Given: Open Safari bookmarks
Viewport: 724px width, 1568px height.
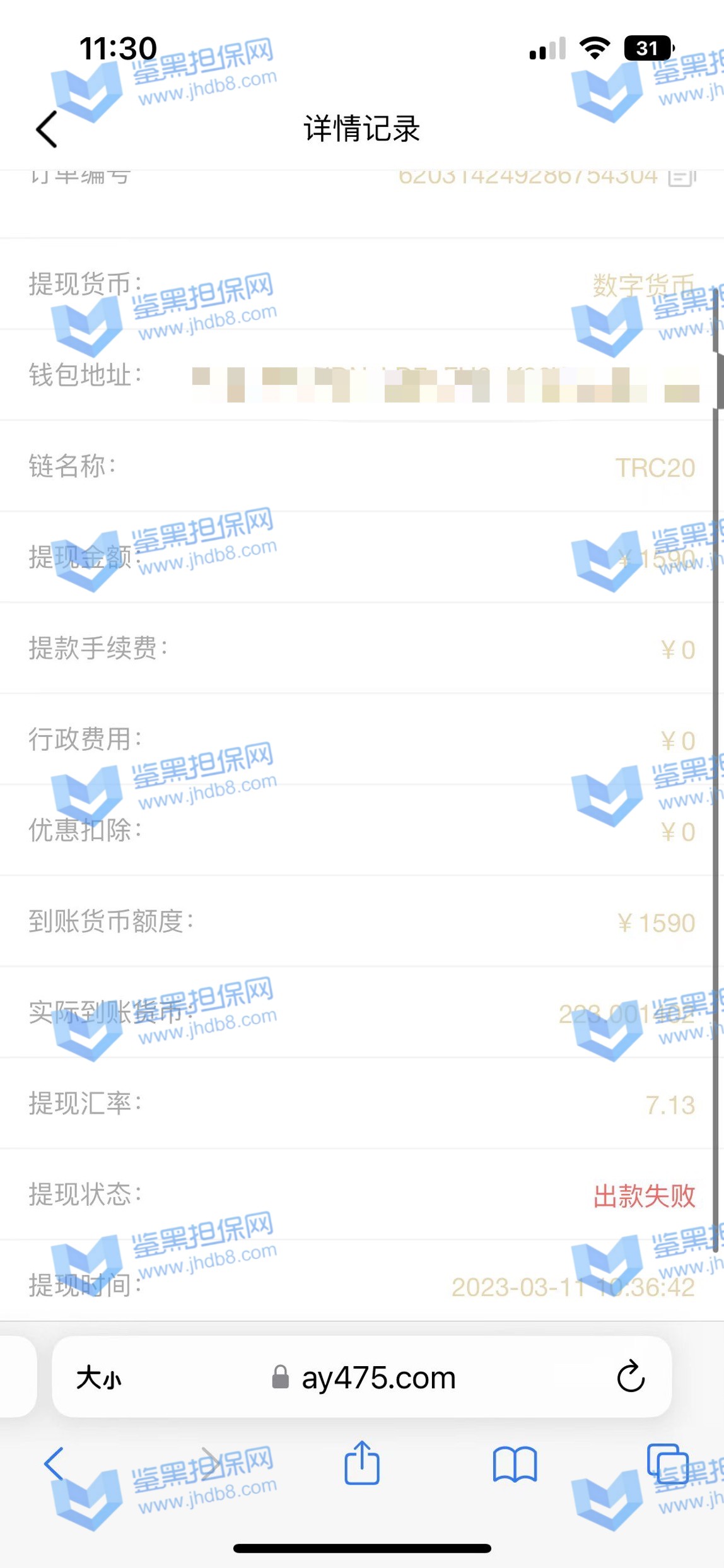Looking at the screenshot, I should [x=515, y=1465].
